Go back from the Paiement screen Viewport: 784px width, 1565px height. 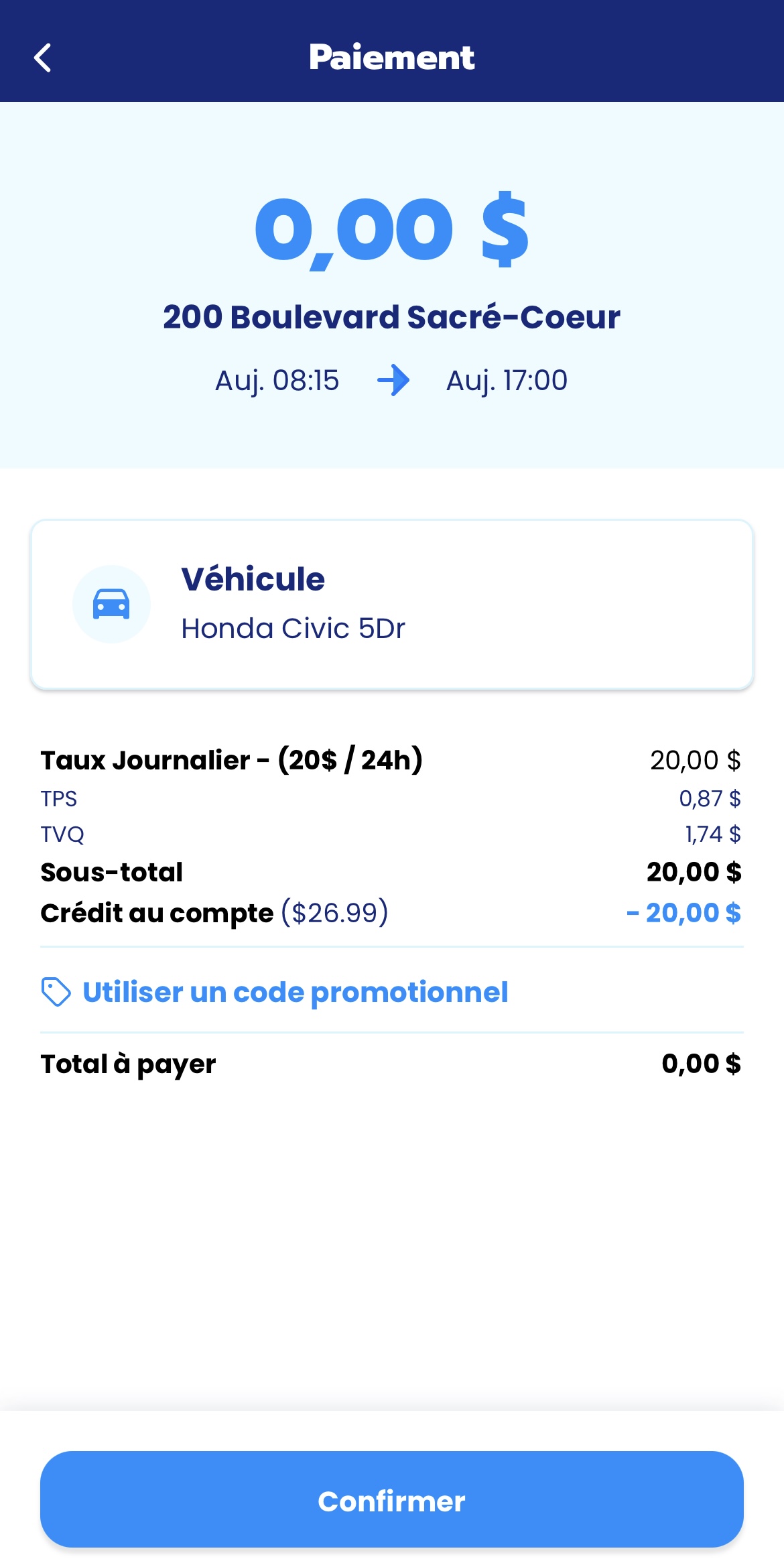[43, 58]
